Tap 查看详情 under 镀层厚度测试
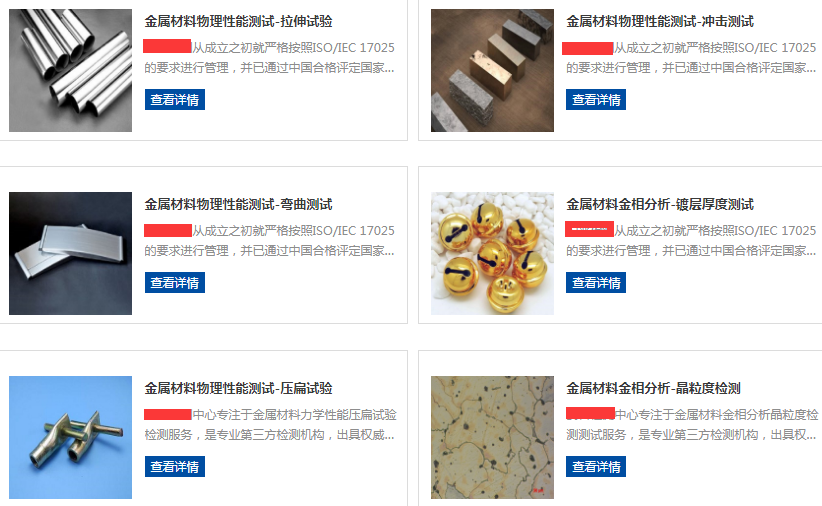This screenshot has width=822, height=506. tap(596, 283)
